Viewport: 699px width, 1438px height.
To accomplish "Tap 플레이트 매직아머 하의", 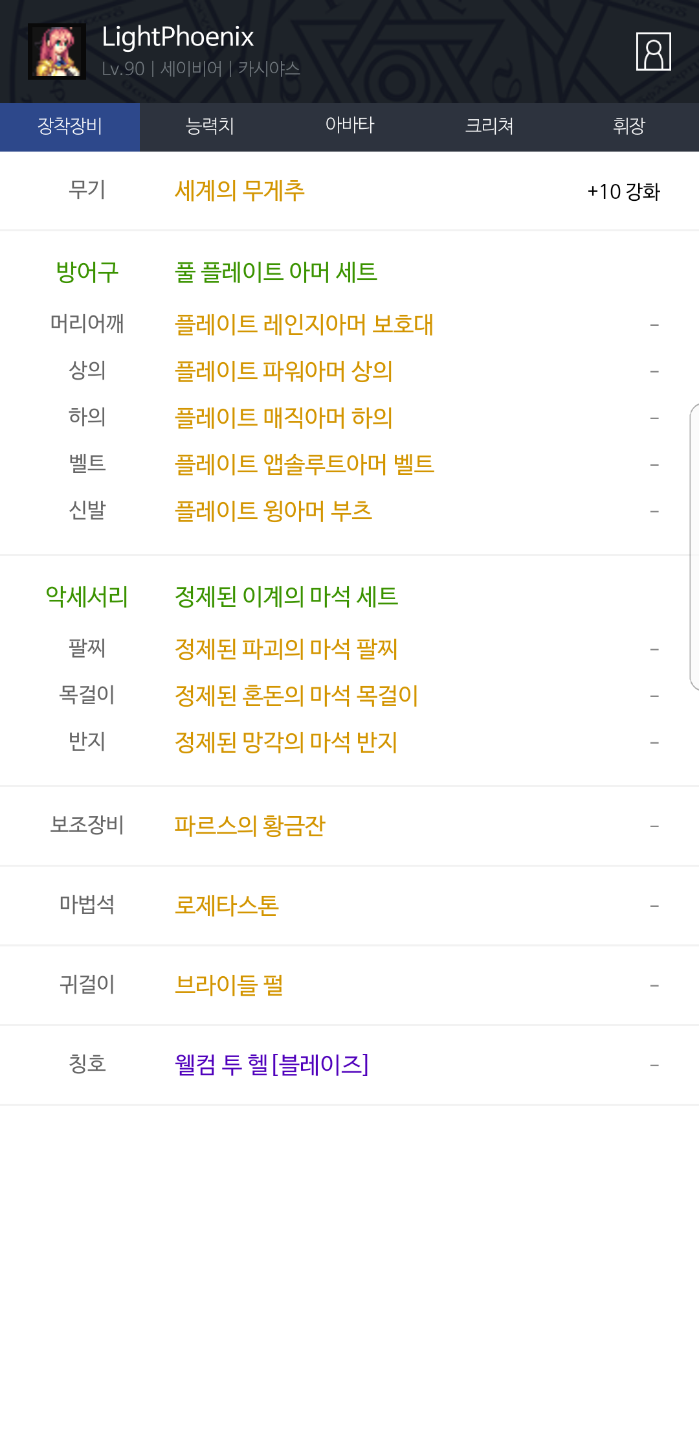I will 284,417.
